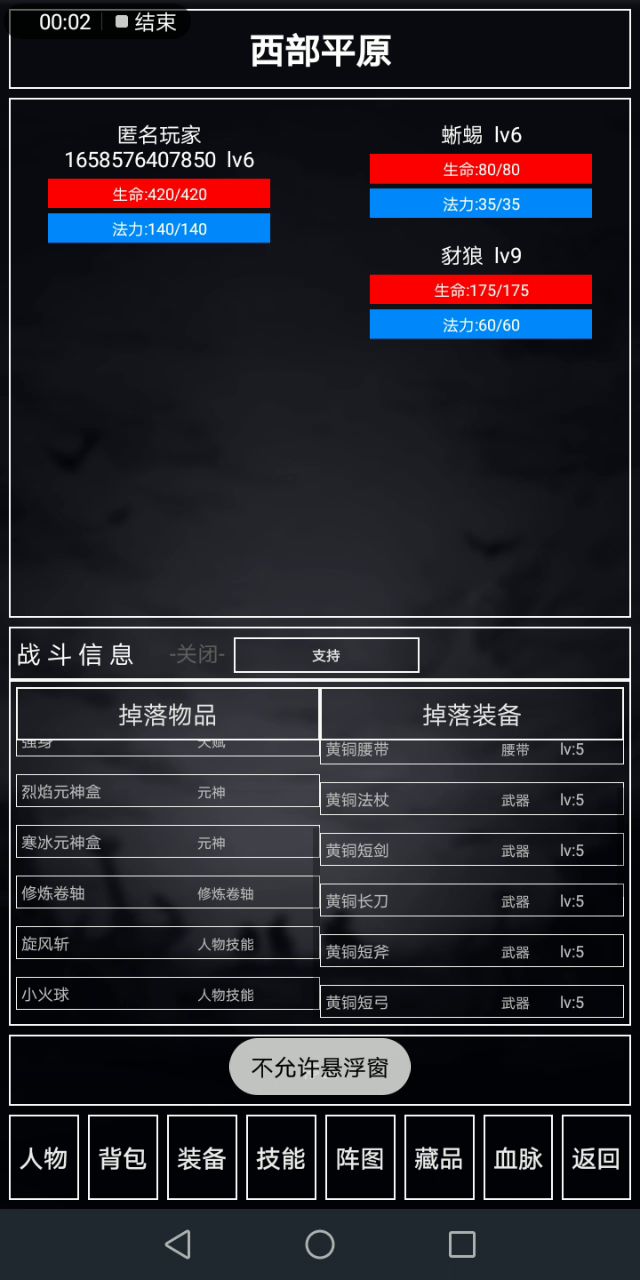
Task: Open the 阵图 formation screen
Action: coord(360,1157)
